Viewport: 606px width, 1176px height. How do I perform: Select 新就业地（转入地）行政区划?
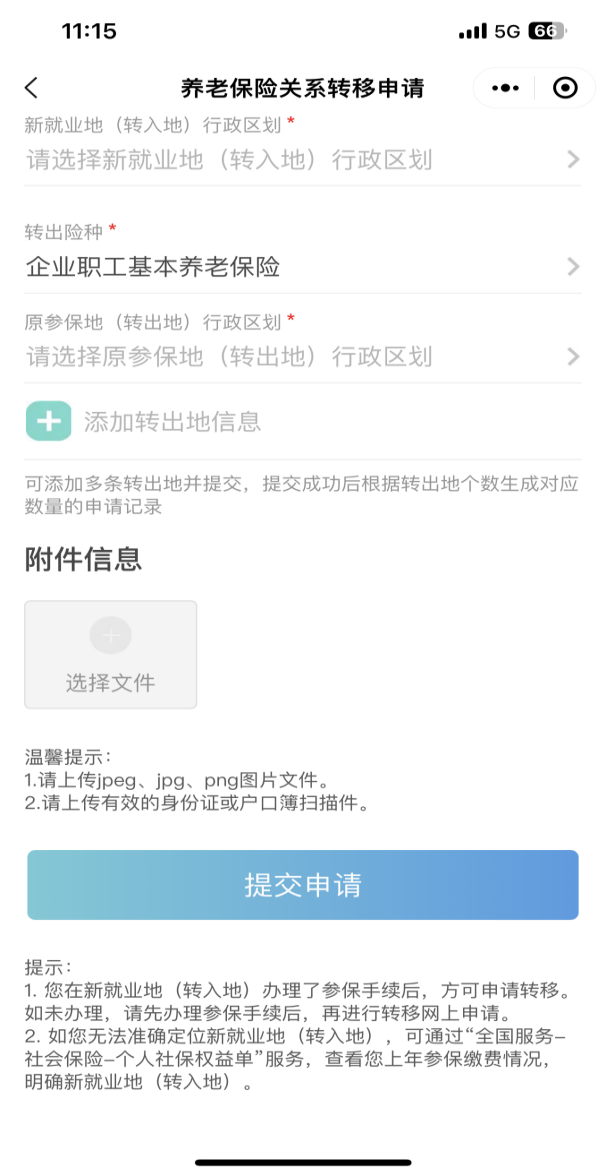pos(302,160)
